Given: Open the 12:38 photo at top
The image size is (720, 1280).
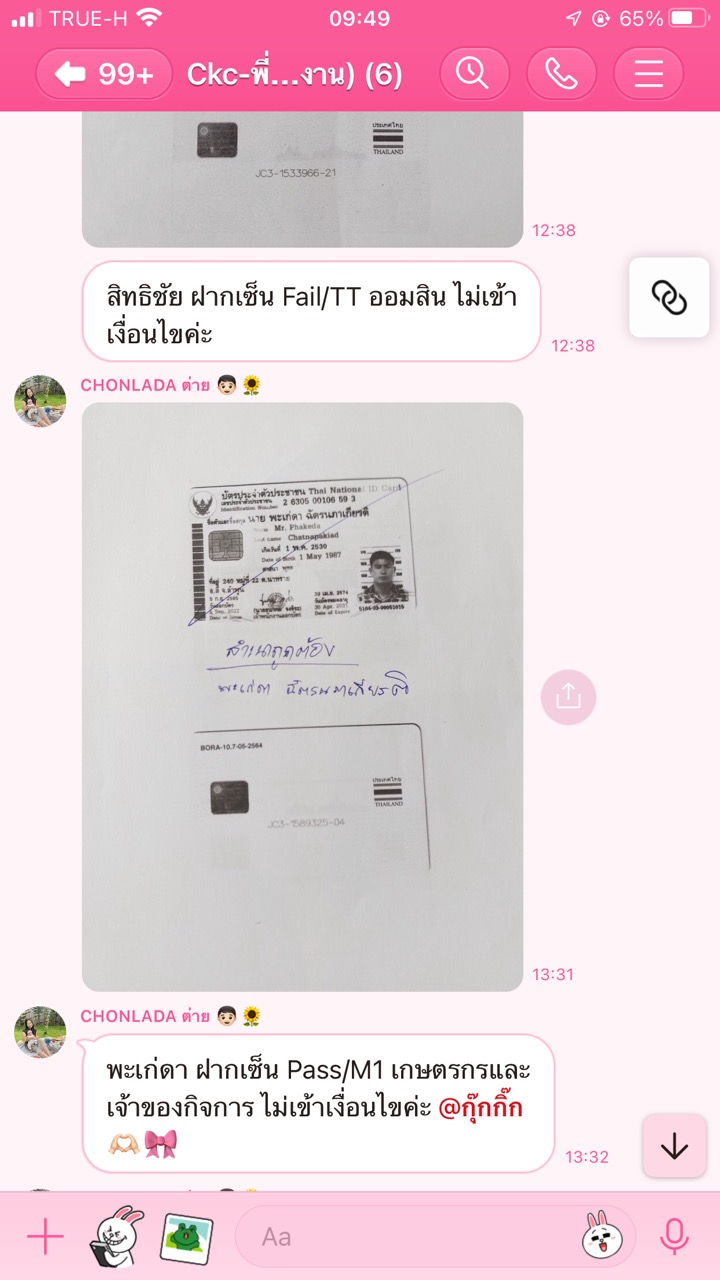Looking at the screenshot, I should click(302, 180).
